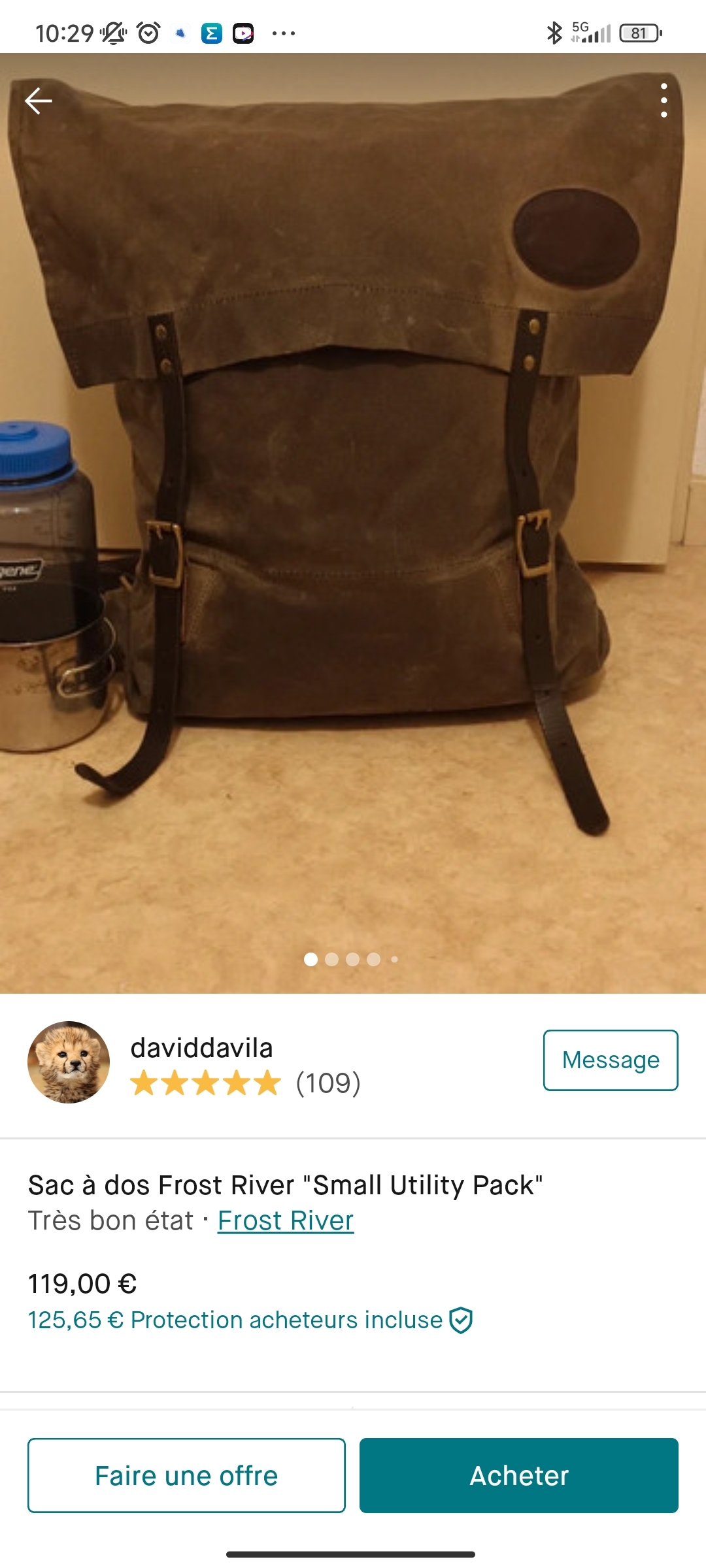Open the three-dot overflow menu
This screenshot has width=706, height=1568.
pos(664,101)
